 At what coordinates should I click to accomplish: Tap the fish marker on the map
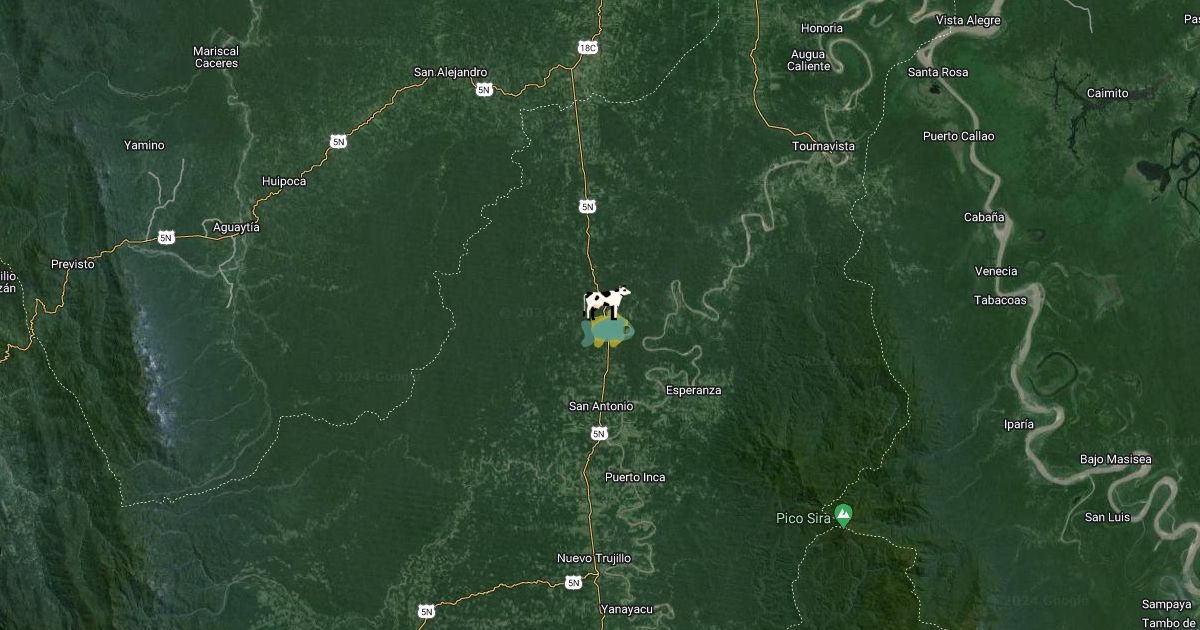pyautogui.click(x=606, y=331)
